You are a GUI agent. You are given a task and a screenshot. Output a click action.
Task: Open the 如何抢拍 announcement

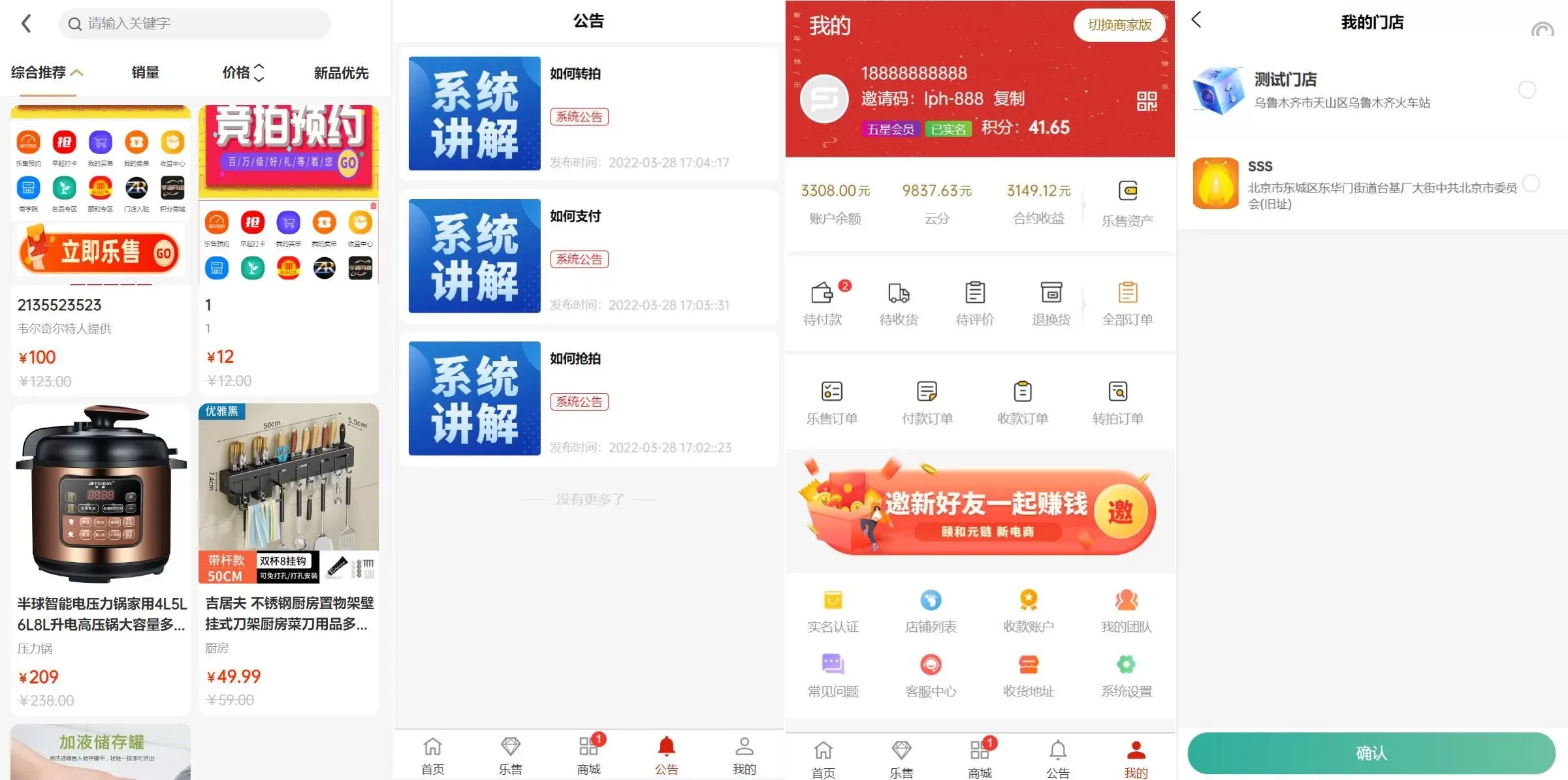588,398
